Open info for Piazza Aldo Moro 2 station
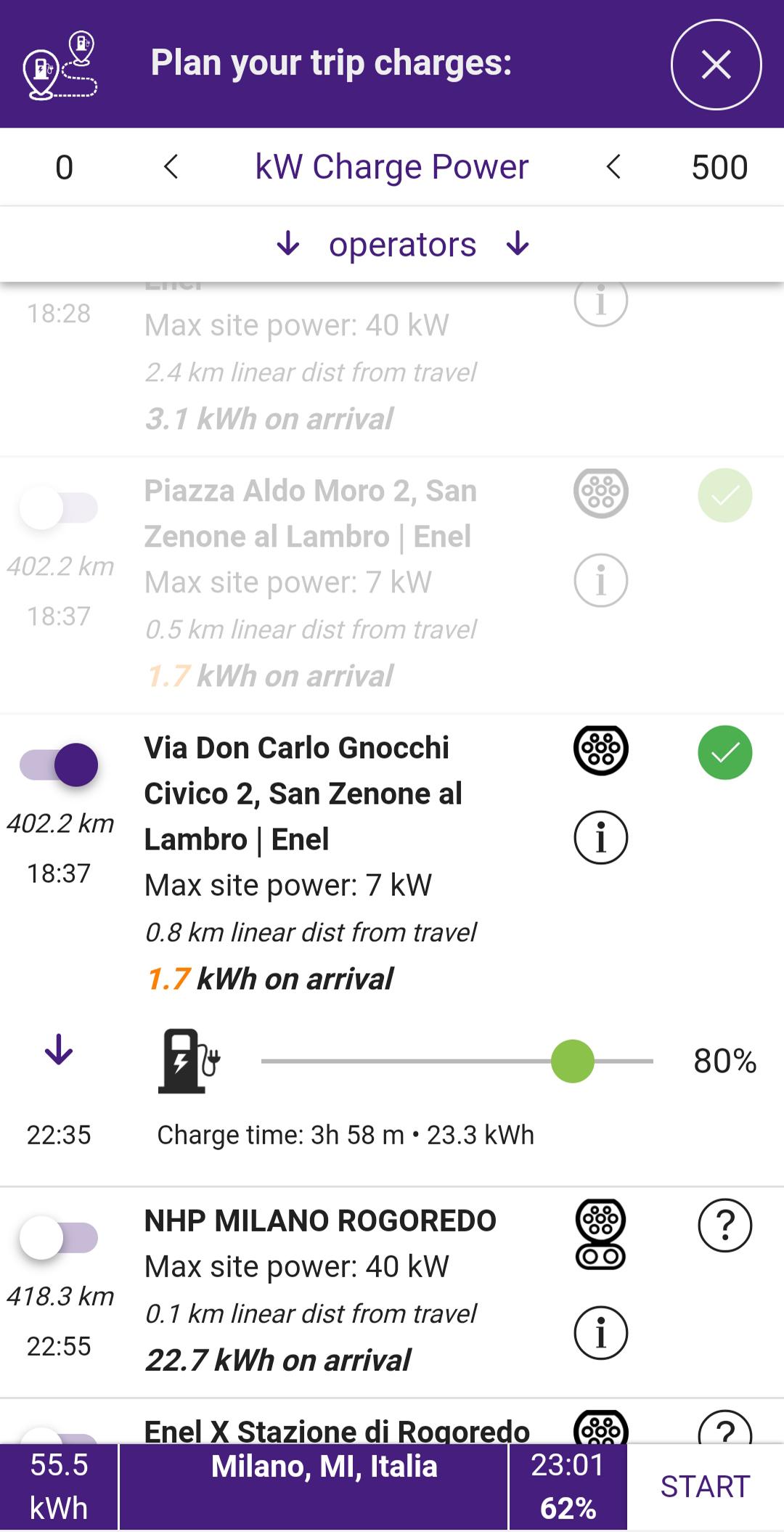 point(600,580)
